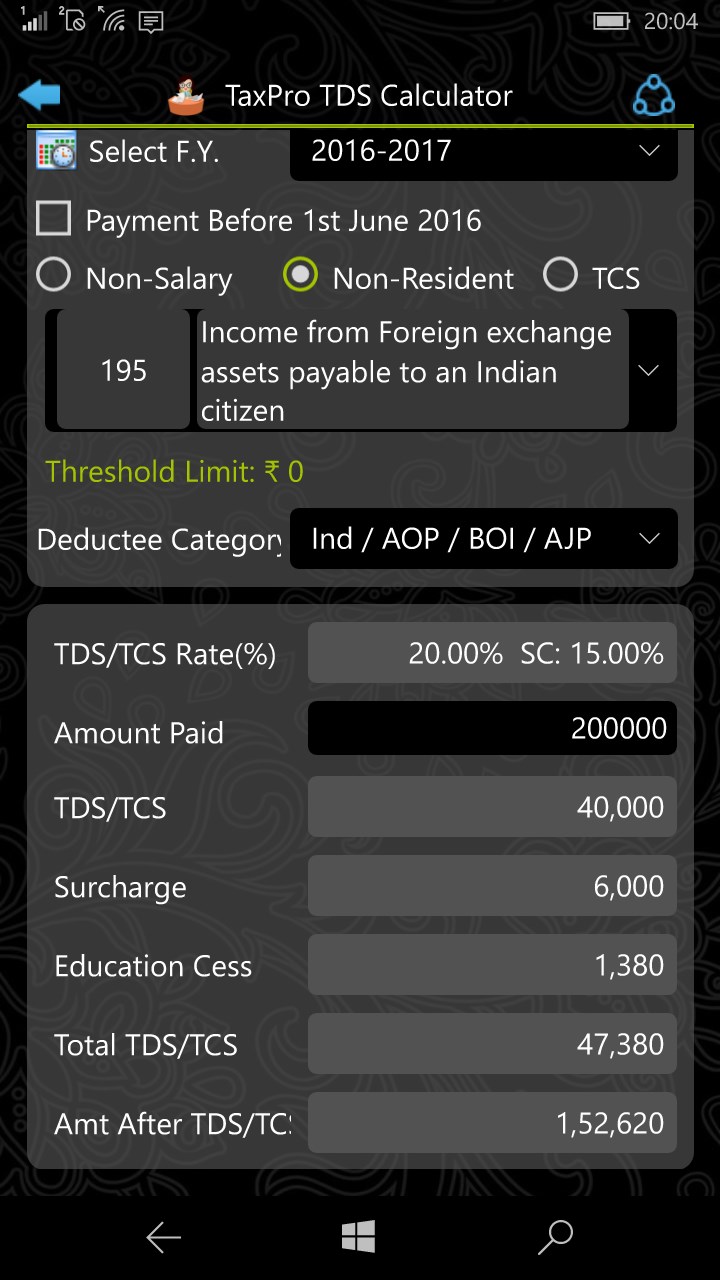Change the Deductee Category dropdown

click(x=484, y=539)
